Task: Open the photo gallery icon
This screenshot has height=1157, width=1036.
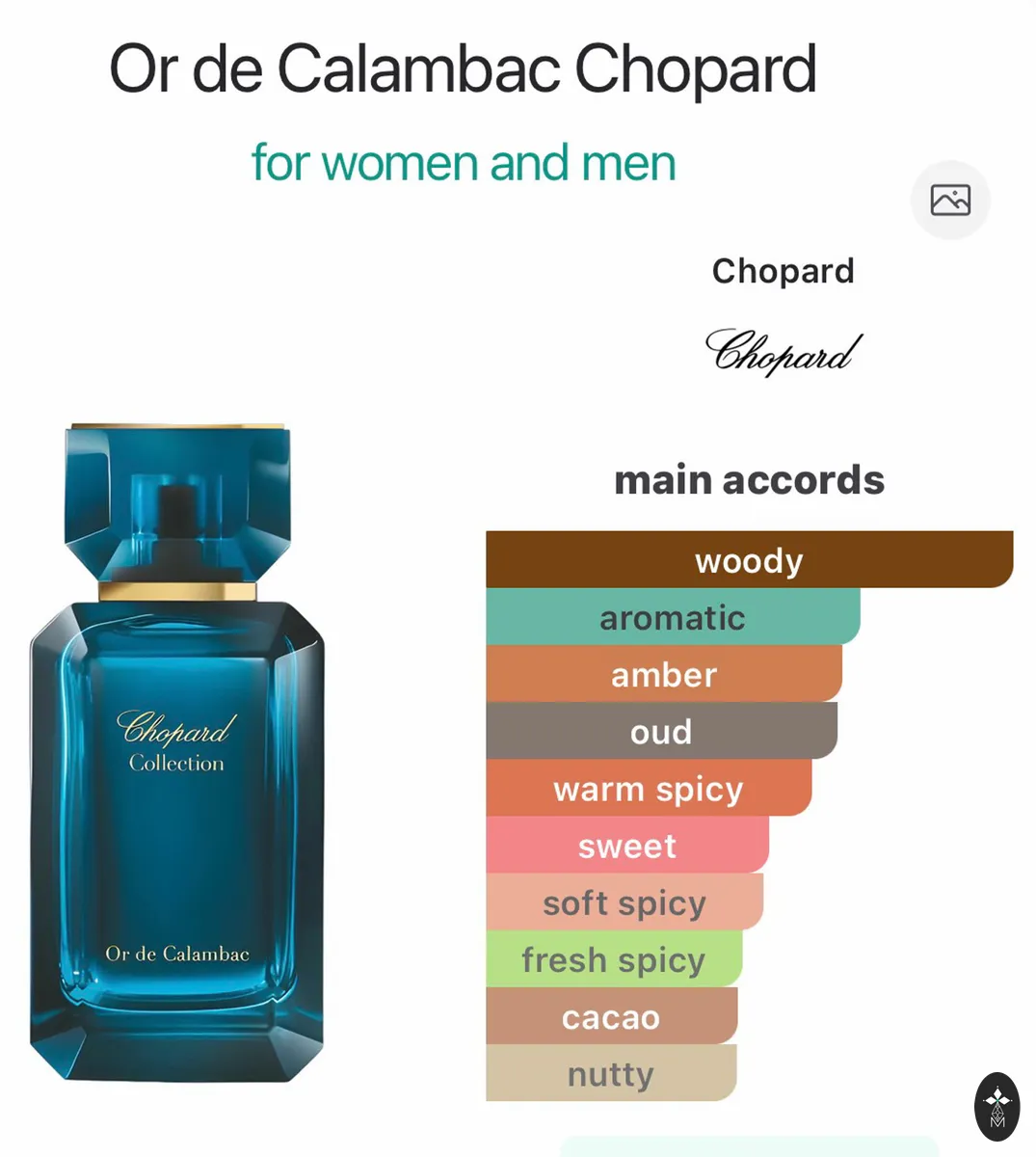Action: pyautogui.click(x=950, y=201)
